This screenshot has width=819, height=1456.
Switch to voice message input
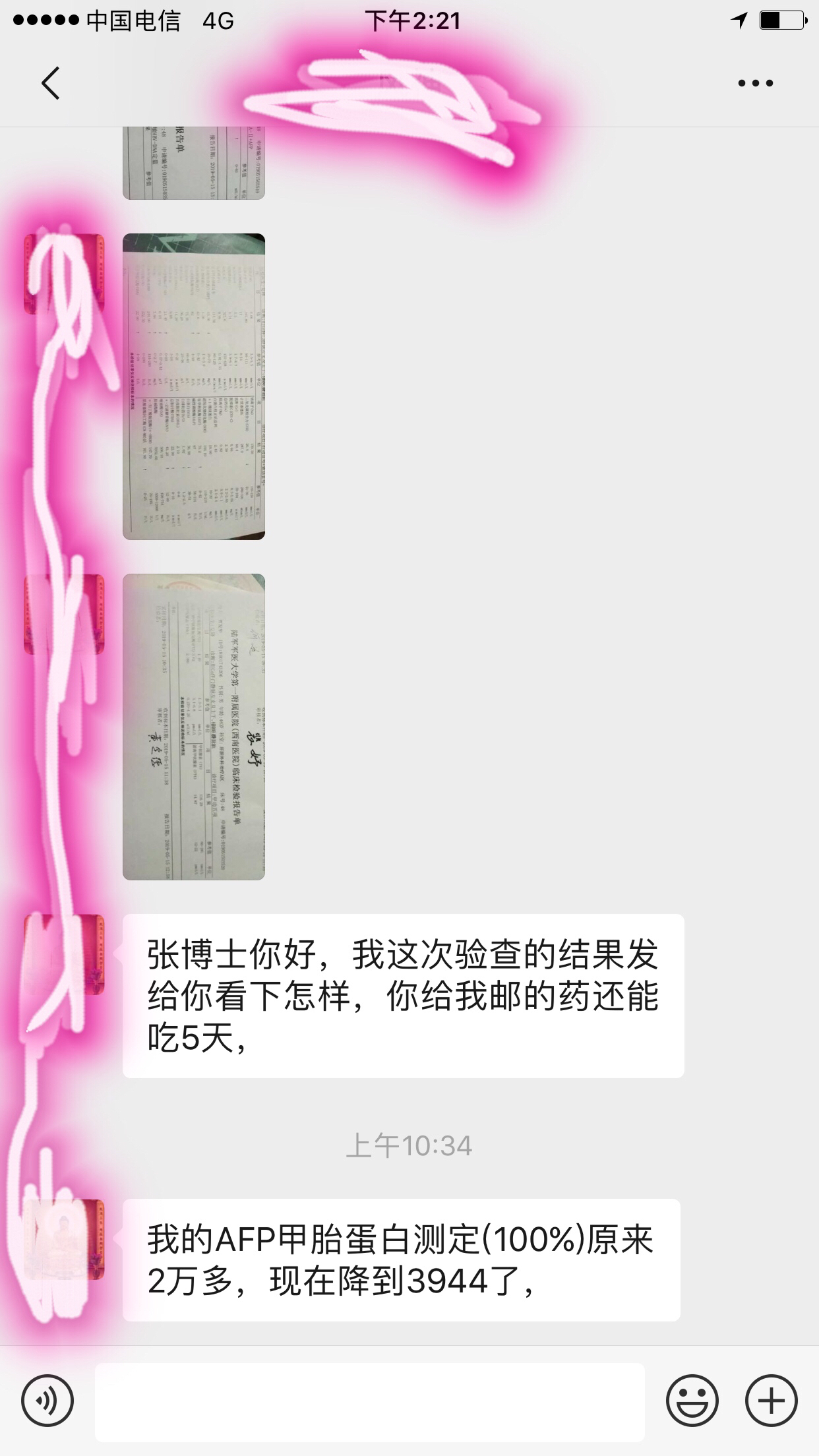pyautogui.click(x=47, y=1401)
